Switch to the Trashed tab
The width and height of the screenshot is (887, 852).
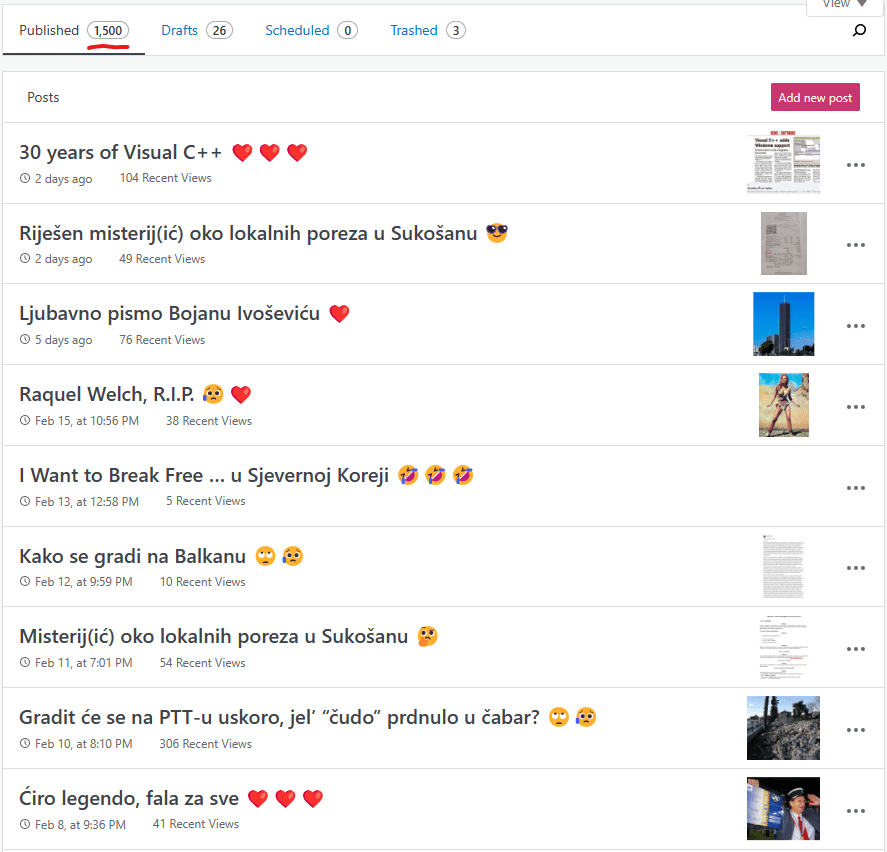click(427, 31)
